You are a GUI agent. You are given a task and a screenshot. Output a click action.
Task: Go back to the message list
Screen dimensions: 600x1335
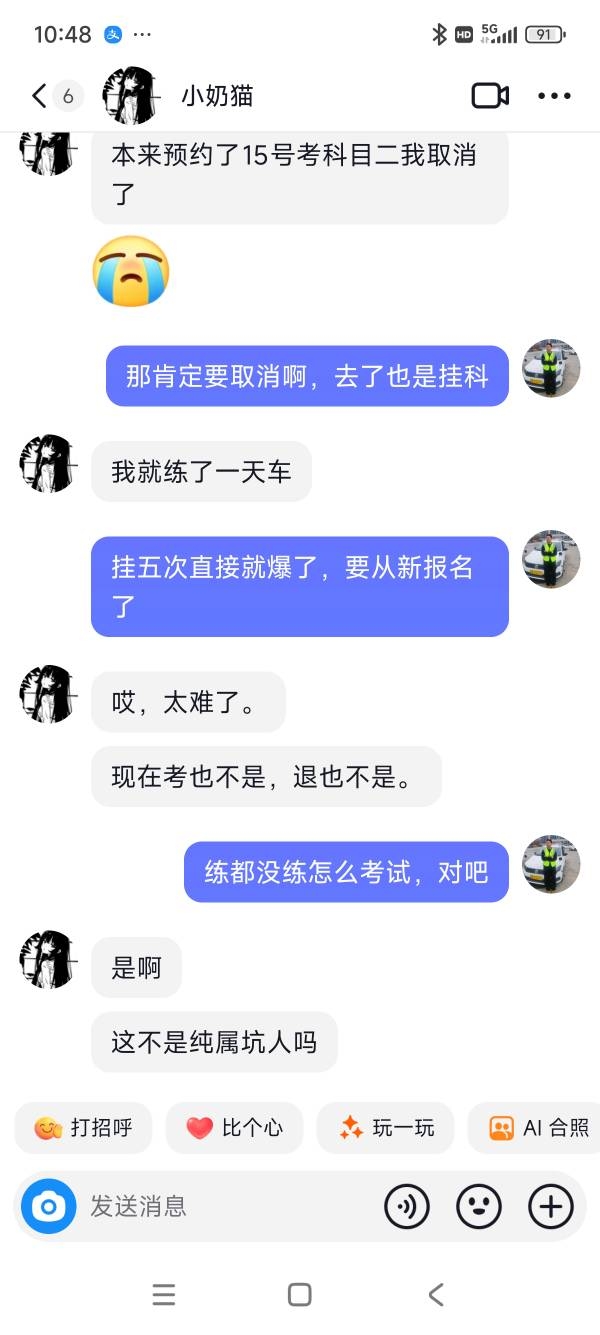point(40,96)
